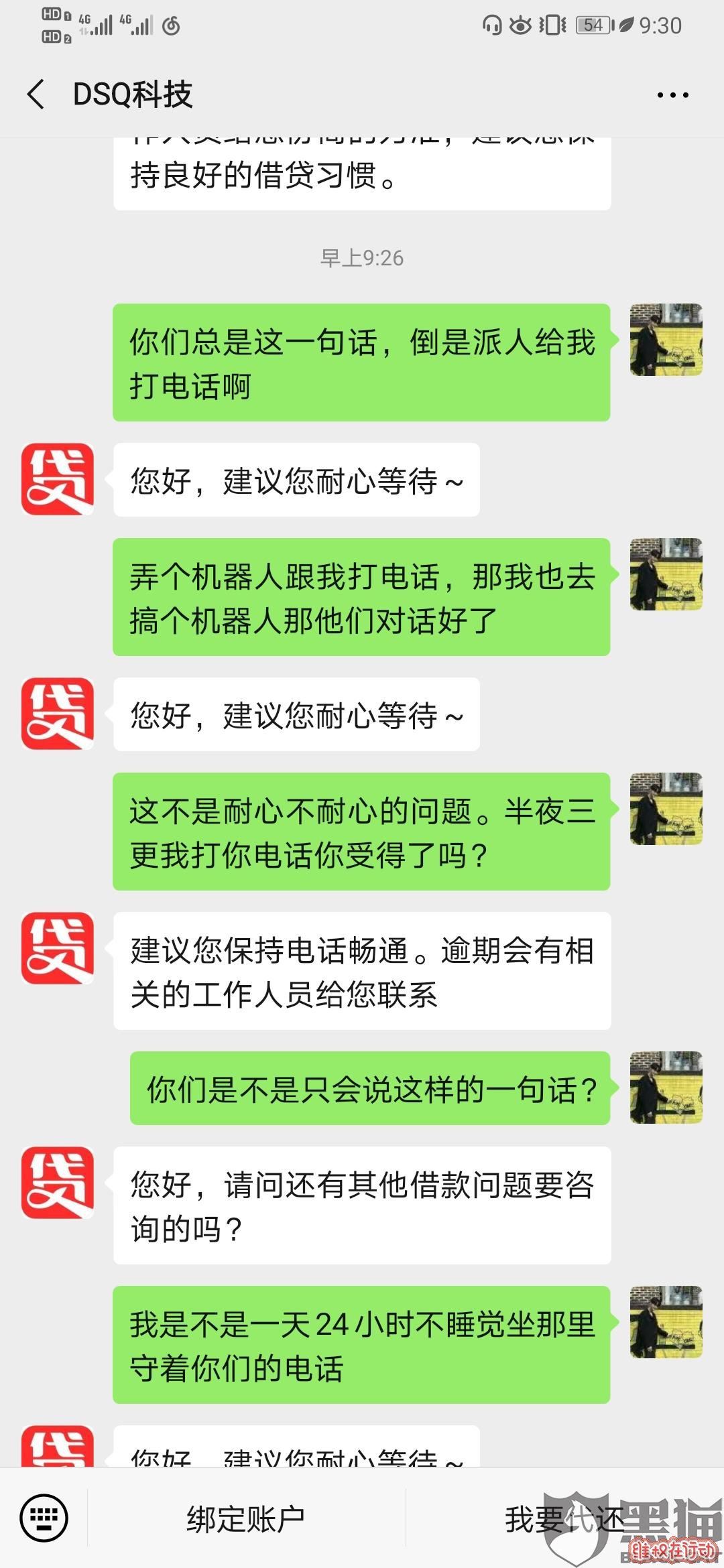Open the 绑定账户 menu
The width and height of the screenshot is (724, 1568).
(246, 1519)
